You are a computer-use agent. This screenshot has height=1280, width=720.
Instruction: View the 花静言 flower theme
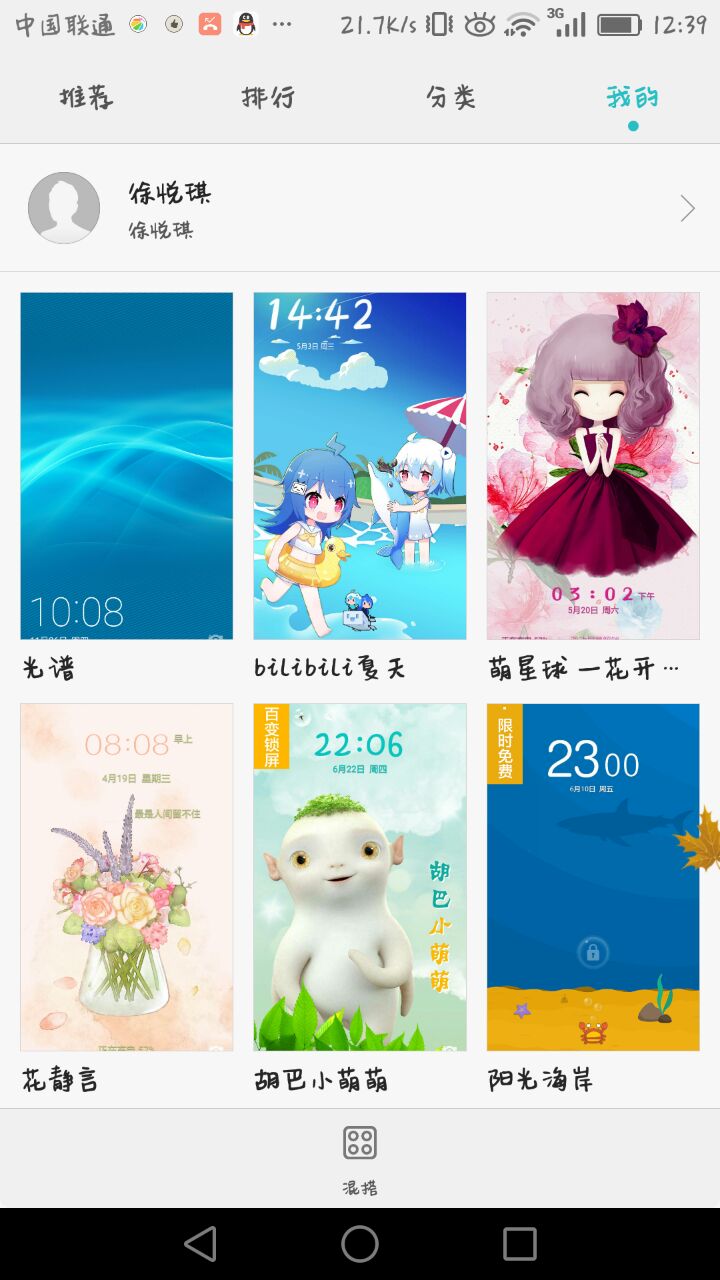click(x=127, y=877)
